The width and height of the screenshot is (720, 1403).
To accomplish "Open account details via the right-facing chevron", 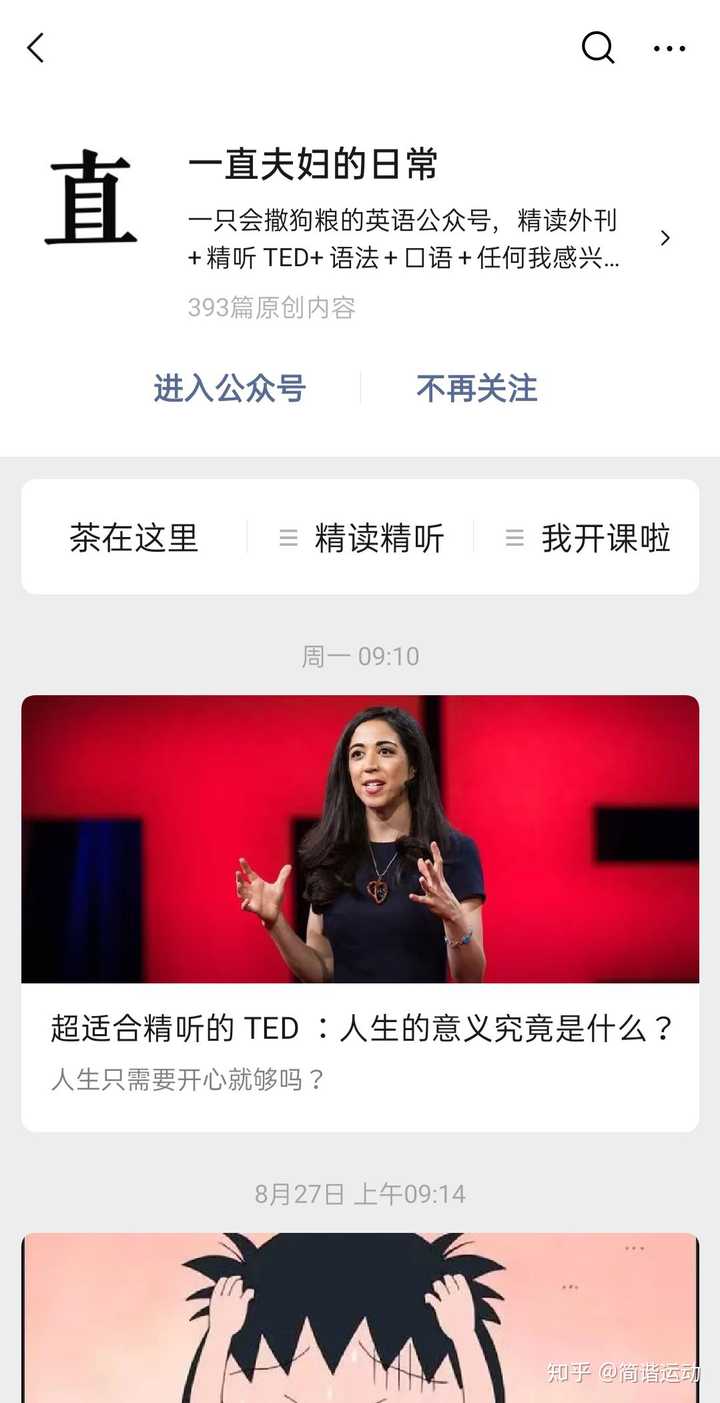I will tap(665, 238).
